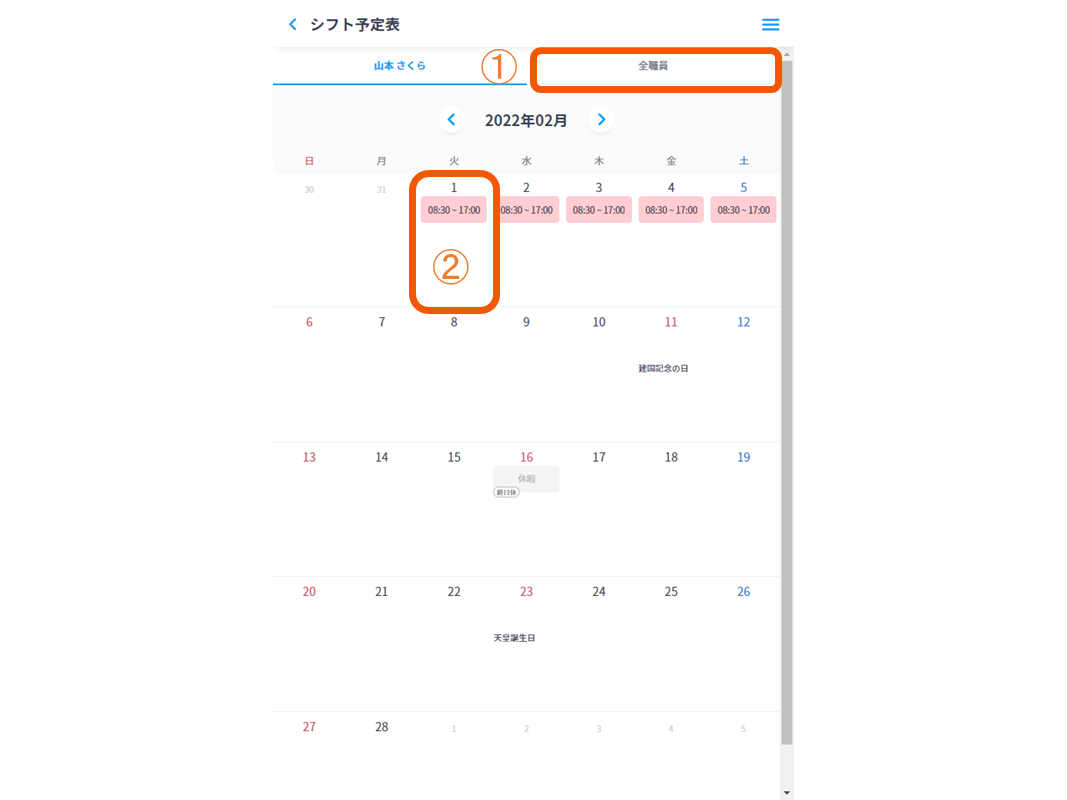Open the February 1 shift 08:30~17:00

454,210
